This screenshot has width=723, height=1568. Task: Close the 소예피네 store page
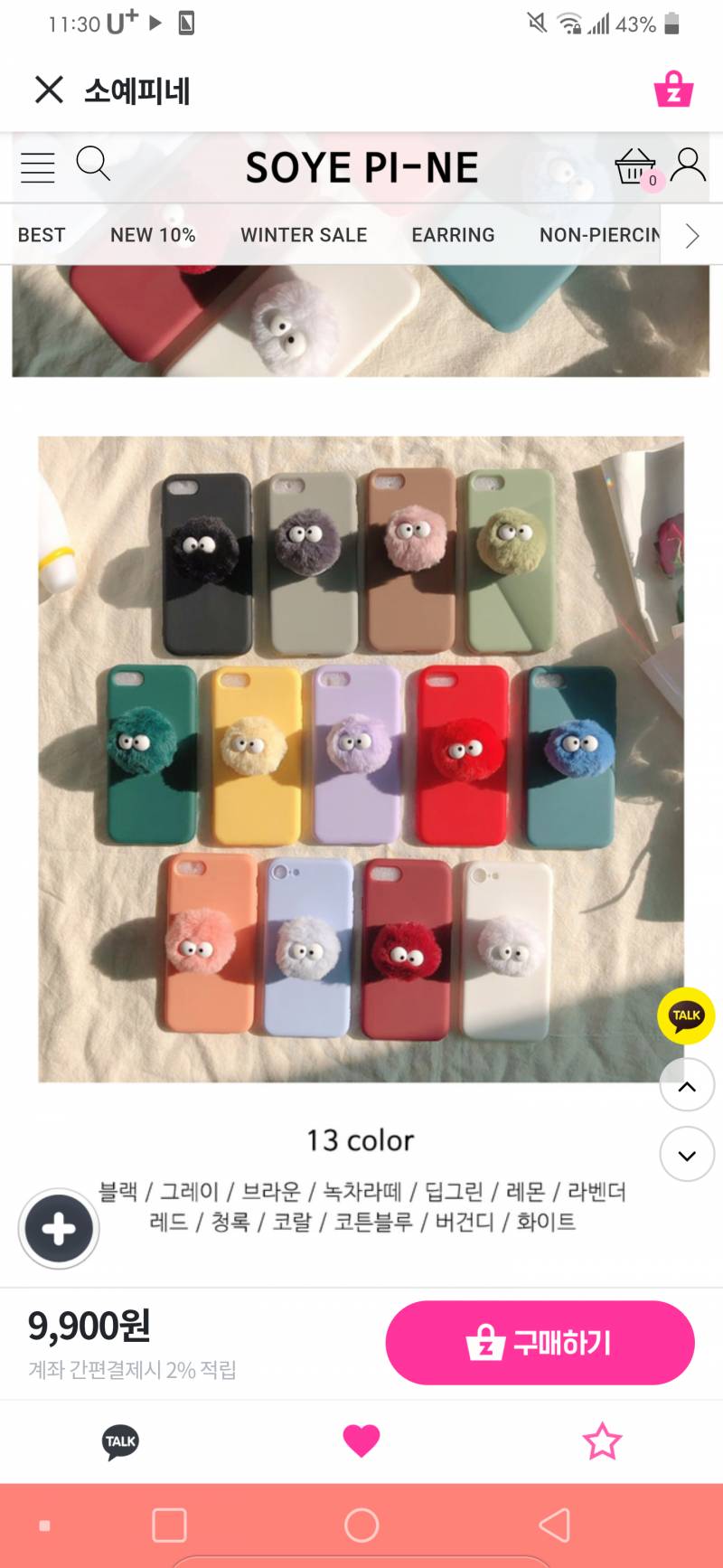(x=49, y=90)
